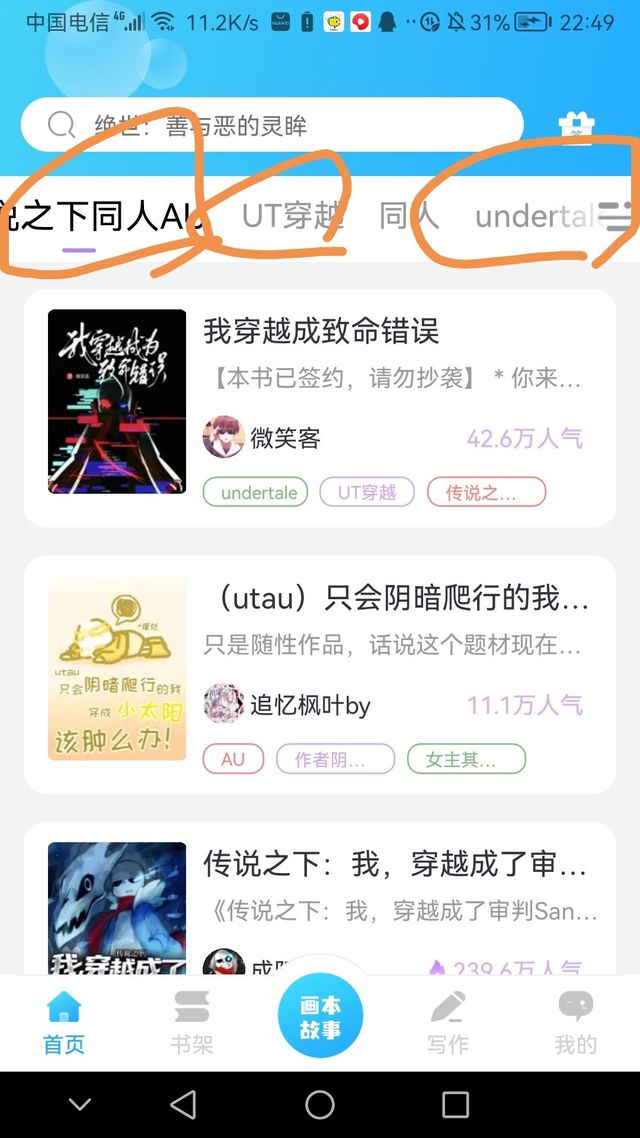Open the 画本故事 center button

click(320, 1016)
